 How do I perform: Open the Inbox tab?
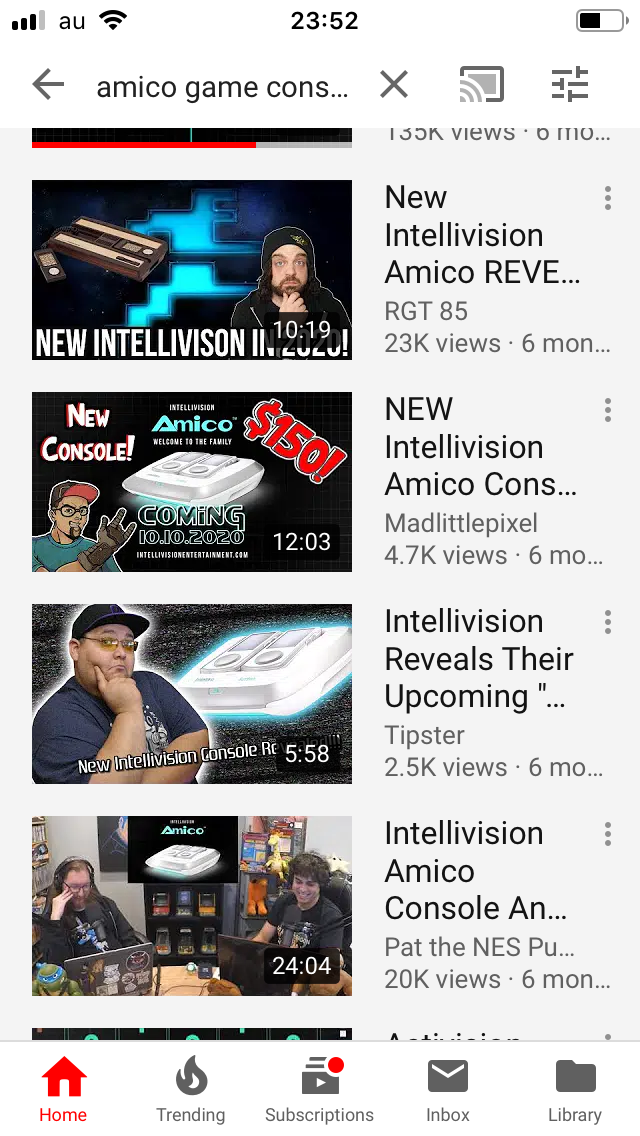click(x=447, y=1091)
